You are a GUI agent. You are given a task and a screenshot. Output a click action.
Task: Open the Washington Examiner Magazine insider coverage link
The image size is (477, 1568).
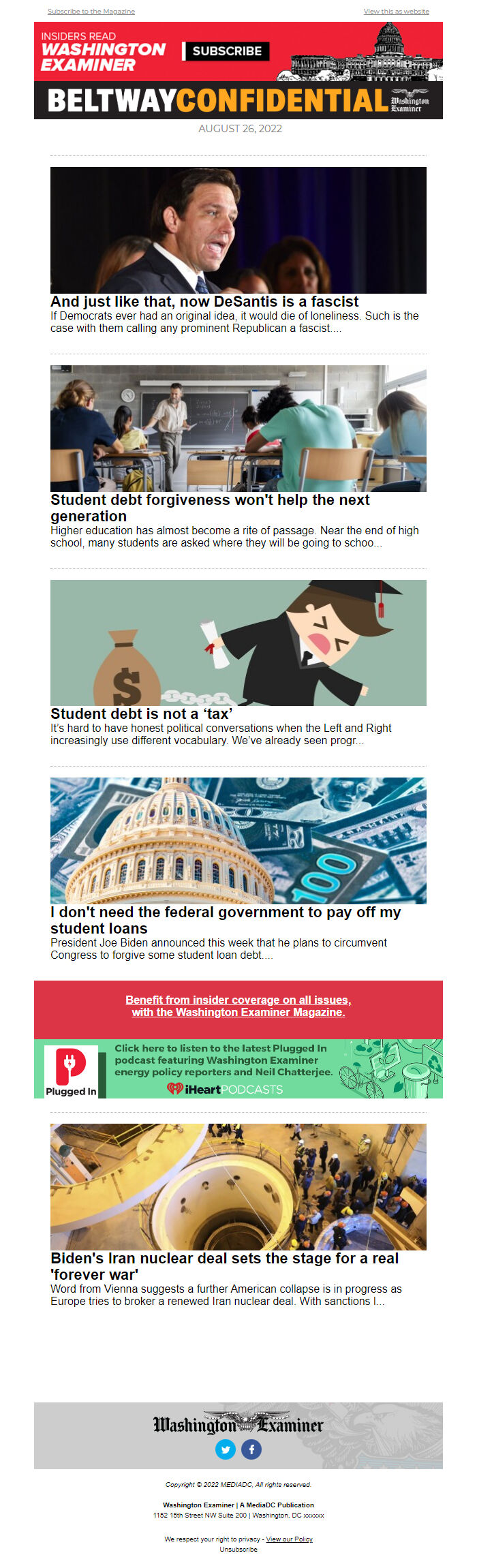click(x=238, y=1006)
